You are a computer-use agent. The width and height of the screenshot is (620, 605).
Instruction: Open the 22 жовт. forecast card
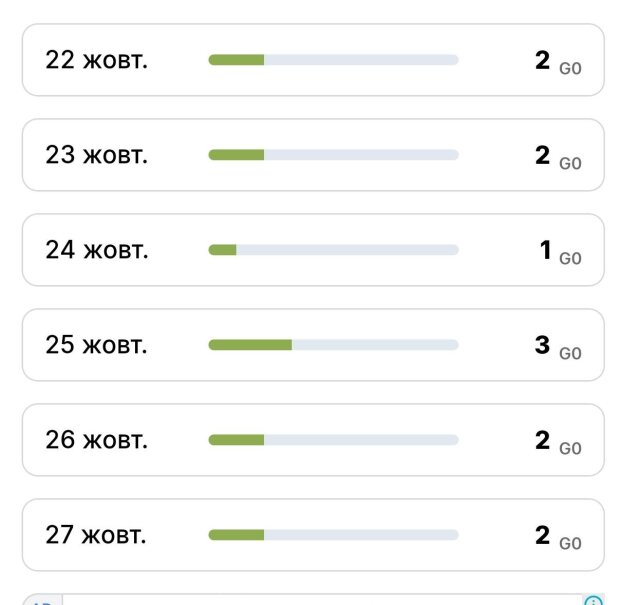(312, 60)
